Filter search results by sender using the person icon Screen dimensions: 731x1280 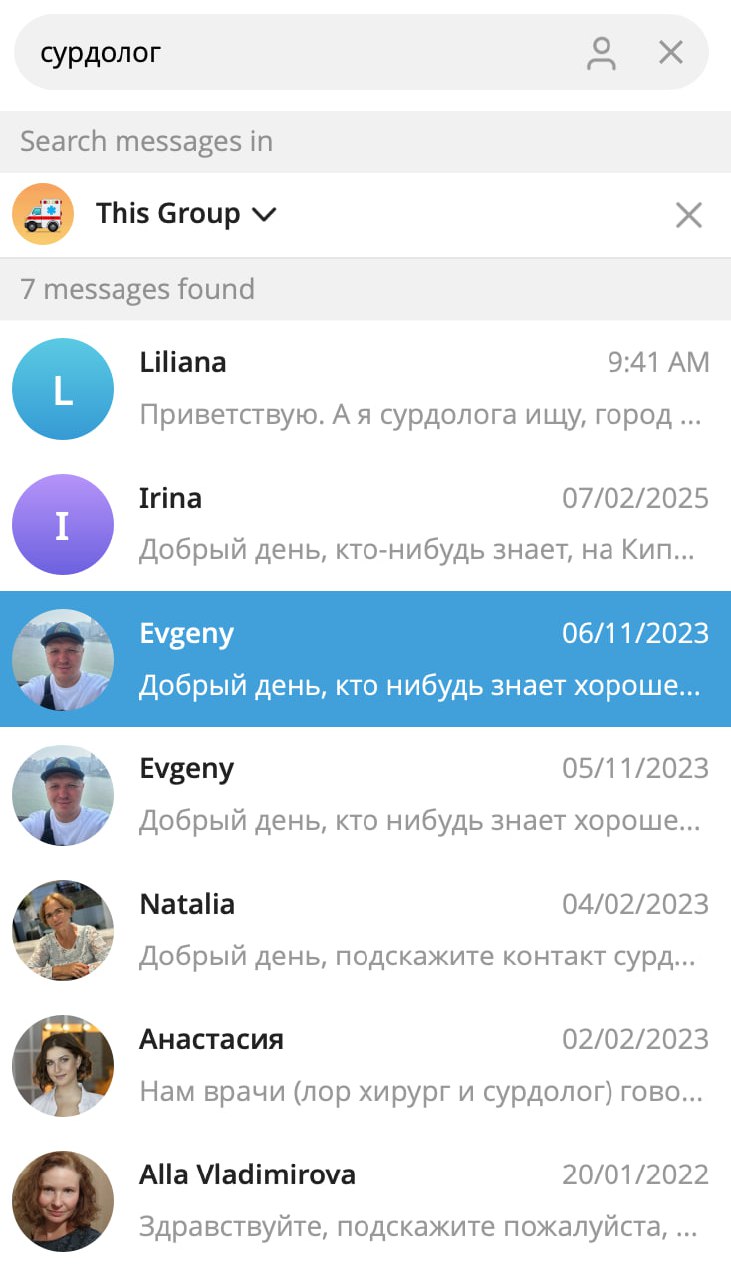tap(601, 53)
